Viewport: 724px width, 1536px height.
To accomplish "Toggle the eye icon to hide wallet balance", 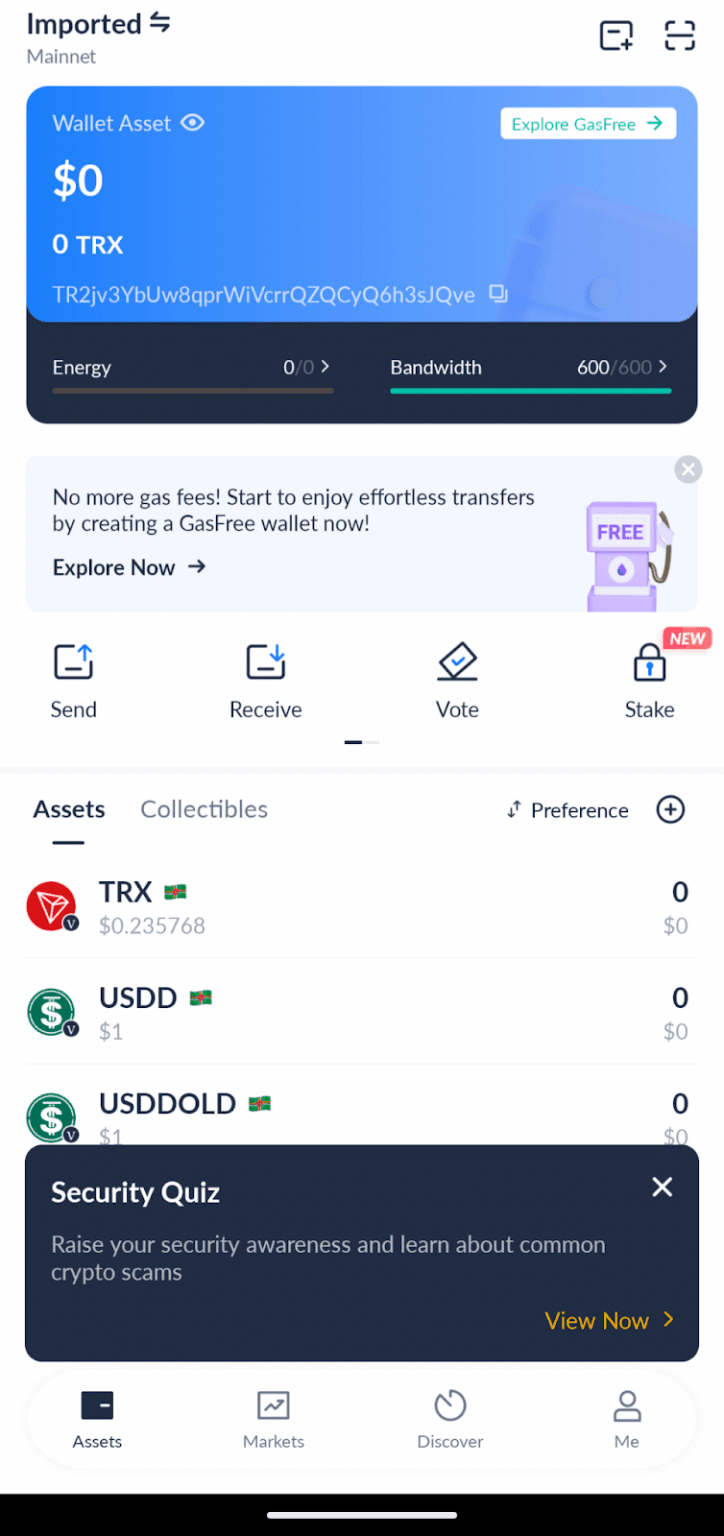I will coord(191,123).
